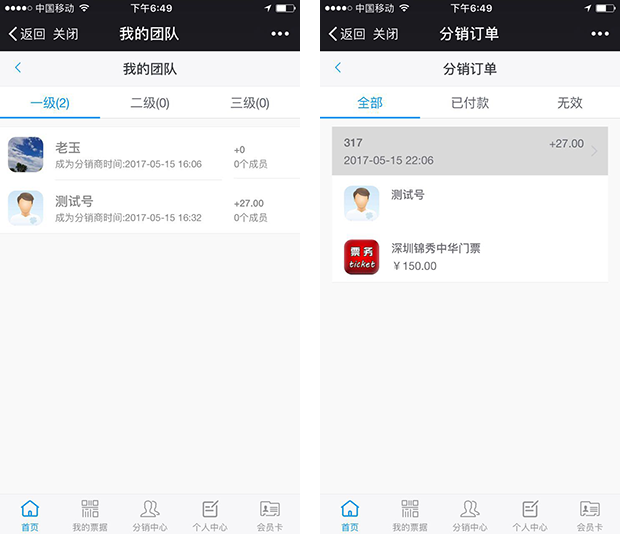The image size is (620, 534).
Task: Tap the blue back chevron on 我的团队 page
Action: 18,69
